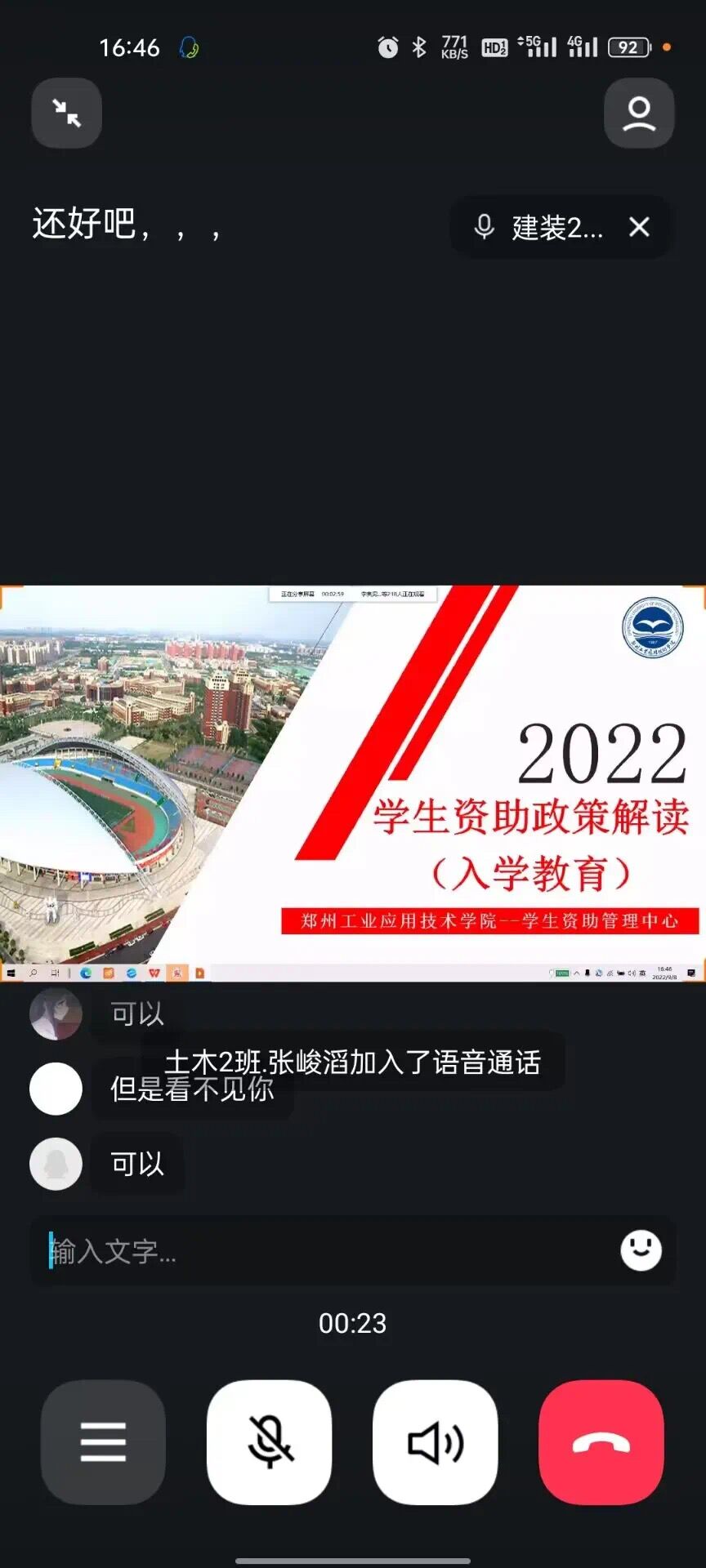The image size is (706, 1568).
Task: Tap the 输入文字 text field
Action: (x=327, y=1250)
